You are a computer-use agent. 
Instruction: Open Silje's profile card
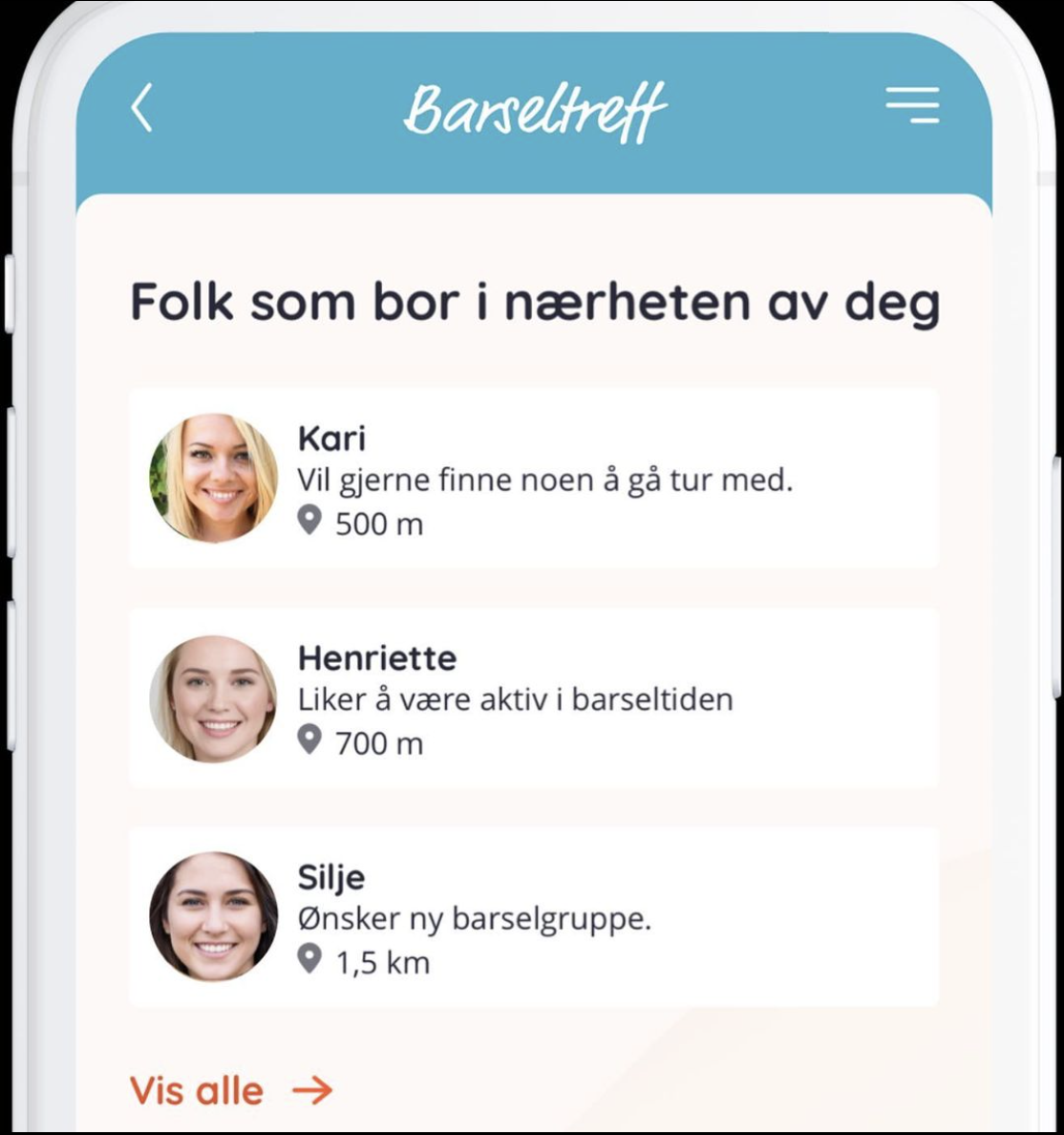pos(533,917)
